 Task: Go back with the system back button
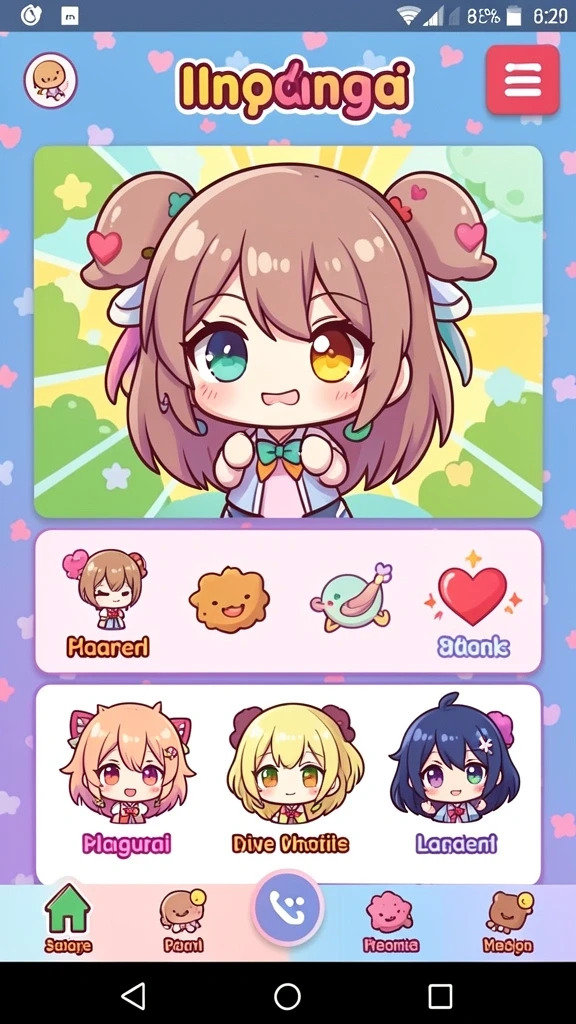tap(133, 996)
